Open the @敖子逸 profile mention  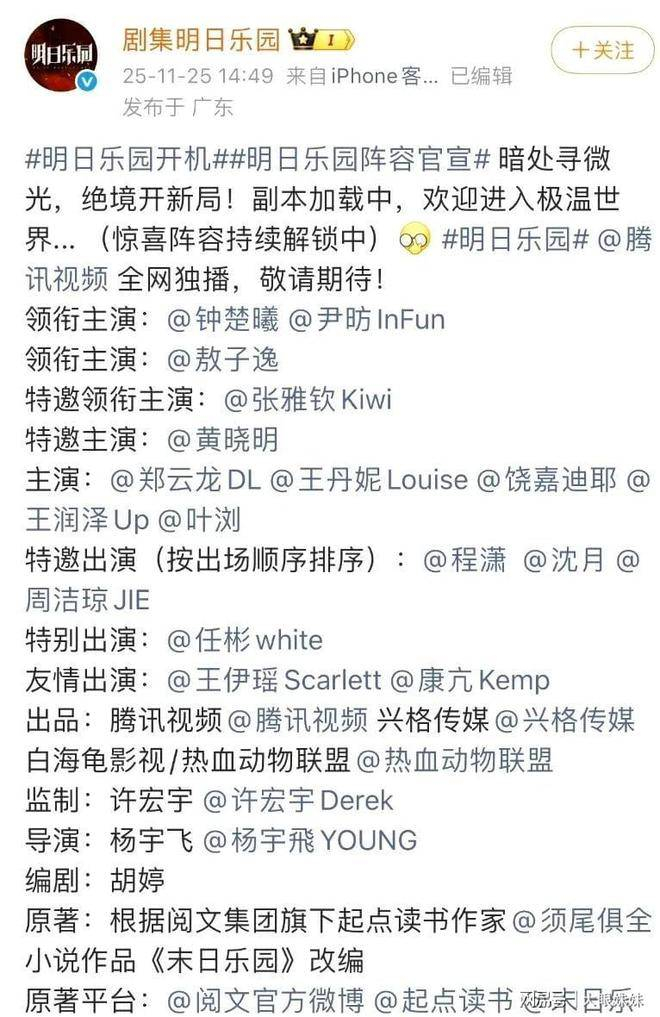(x=222, y=359)
